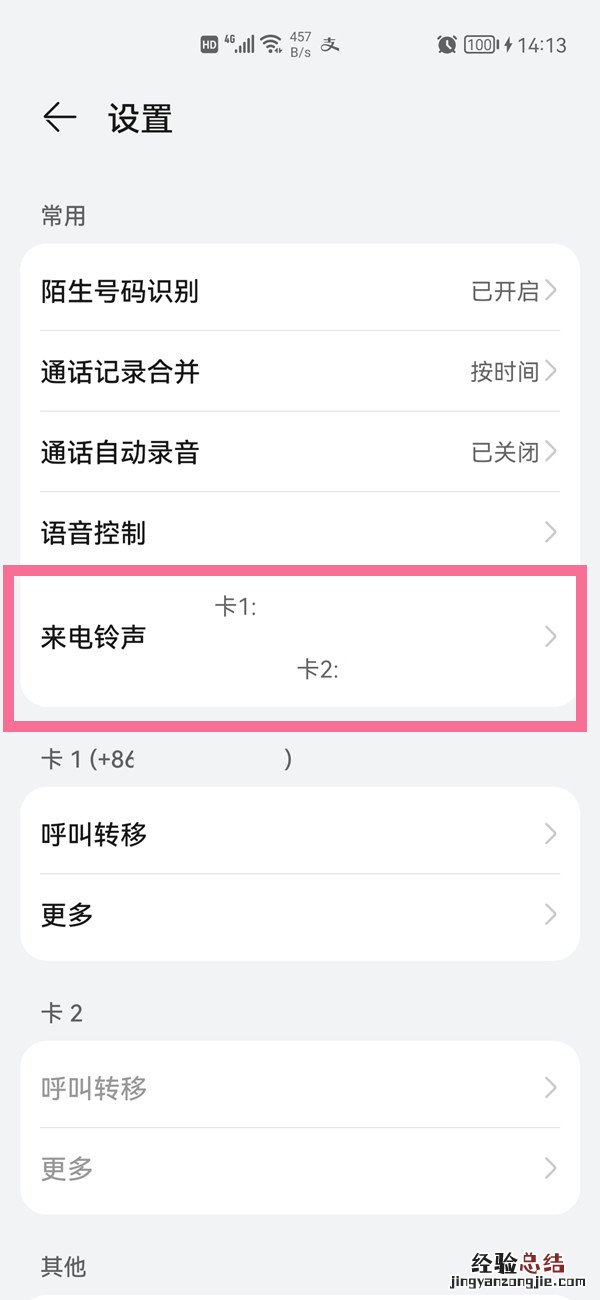Open 来电铃声 ringtone settings

coord(299,637)
